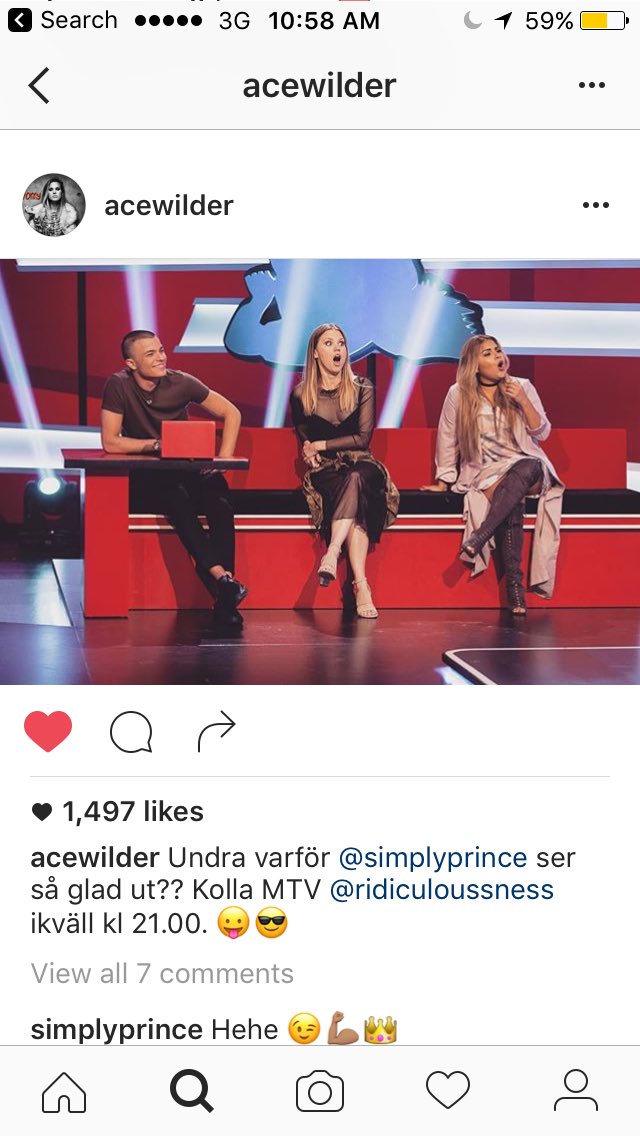Share the post with the arrow icon
The width and height of the screenshot is (640, 1136).
click(217, 731)
